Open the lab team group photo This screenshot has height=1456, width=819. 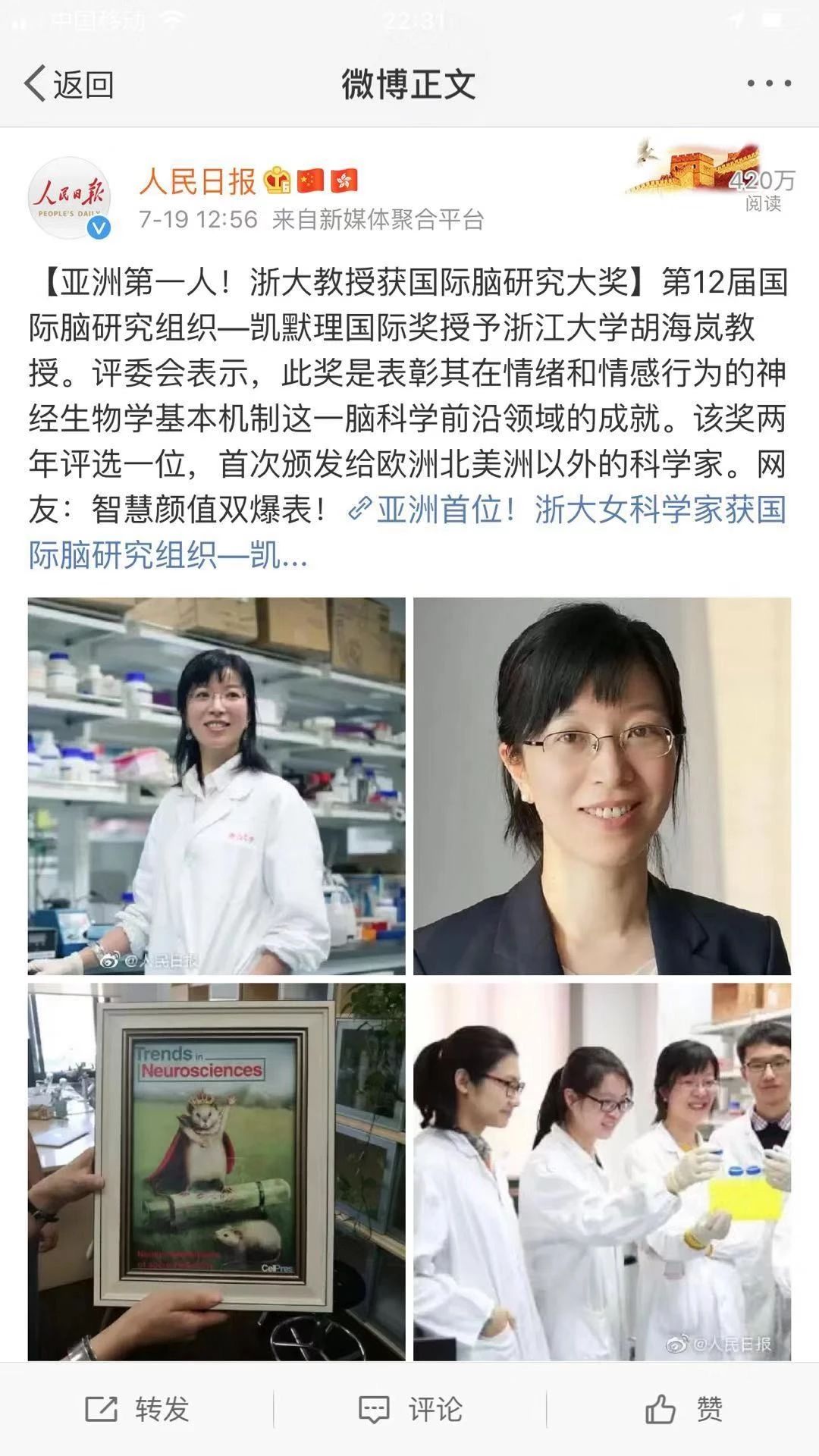point(601,1172)
